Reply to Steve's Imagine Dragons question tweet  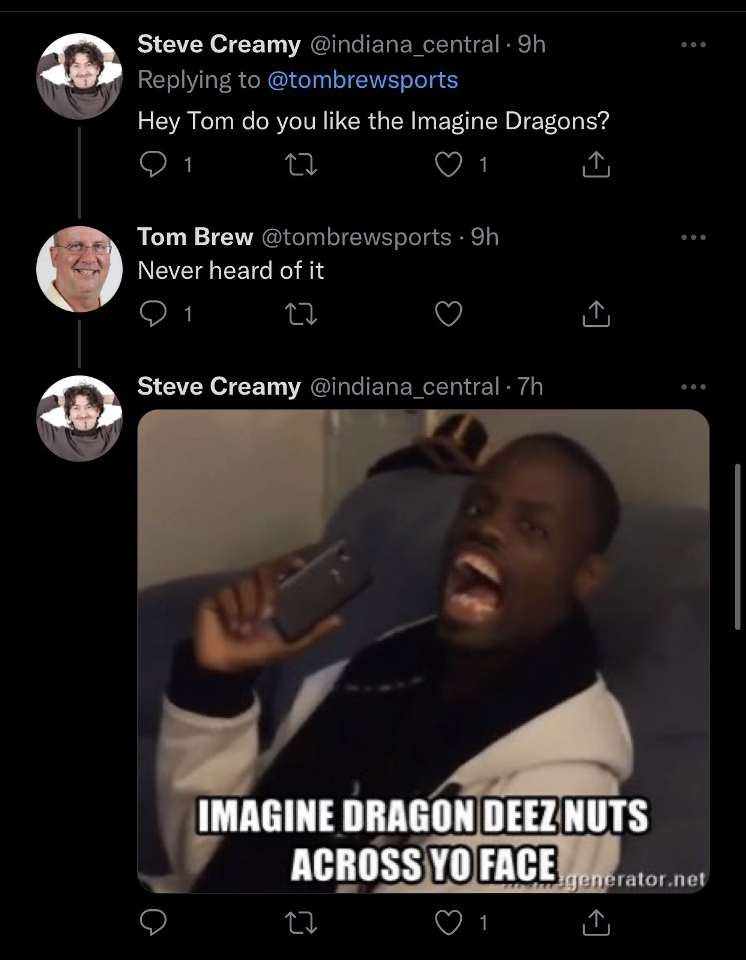[152, 165]
